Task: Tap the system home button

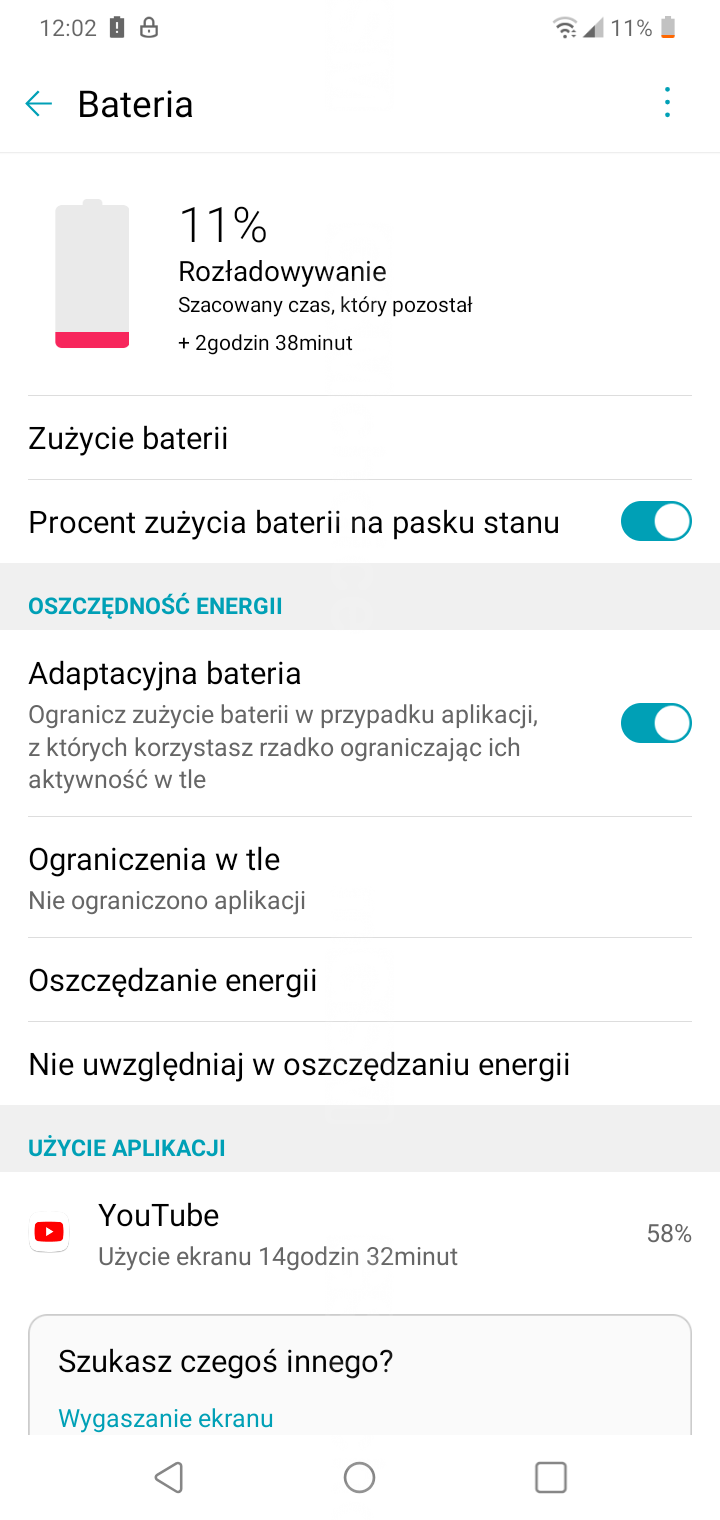Action: pos(359,1477)
